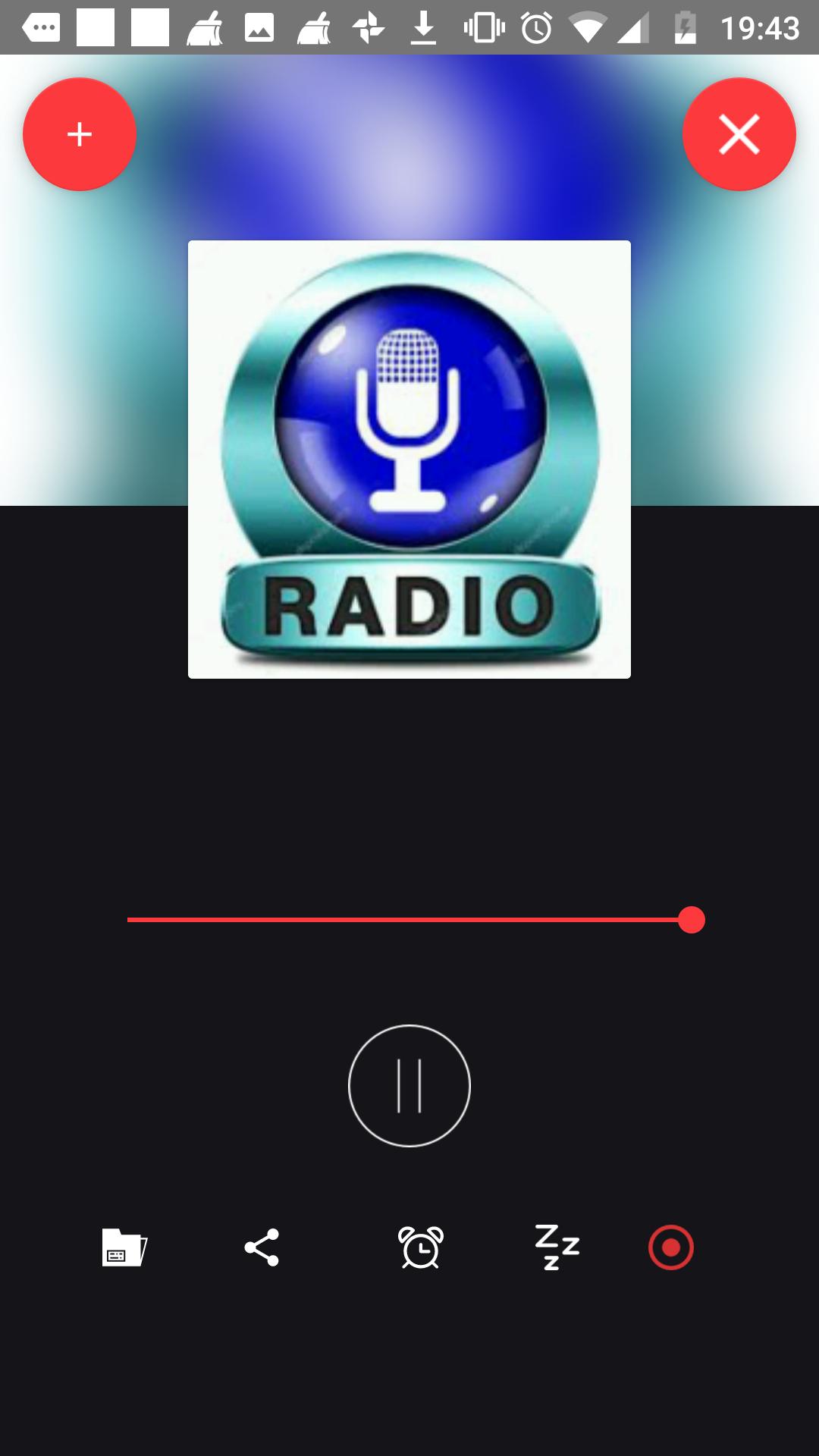
Task: Open the recordings folder icon
Action: 124,1247
